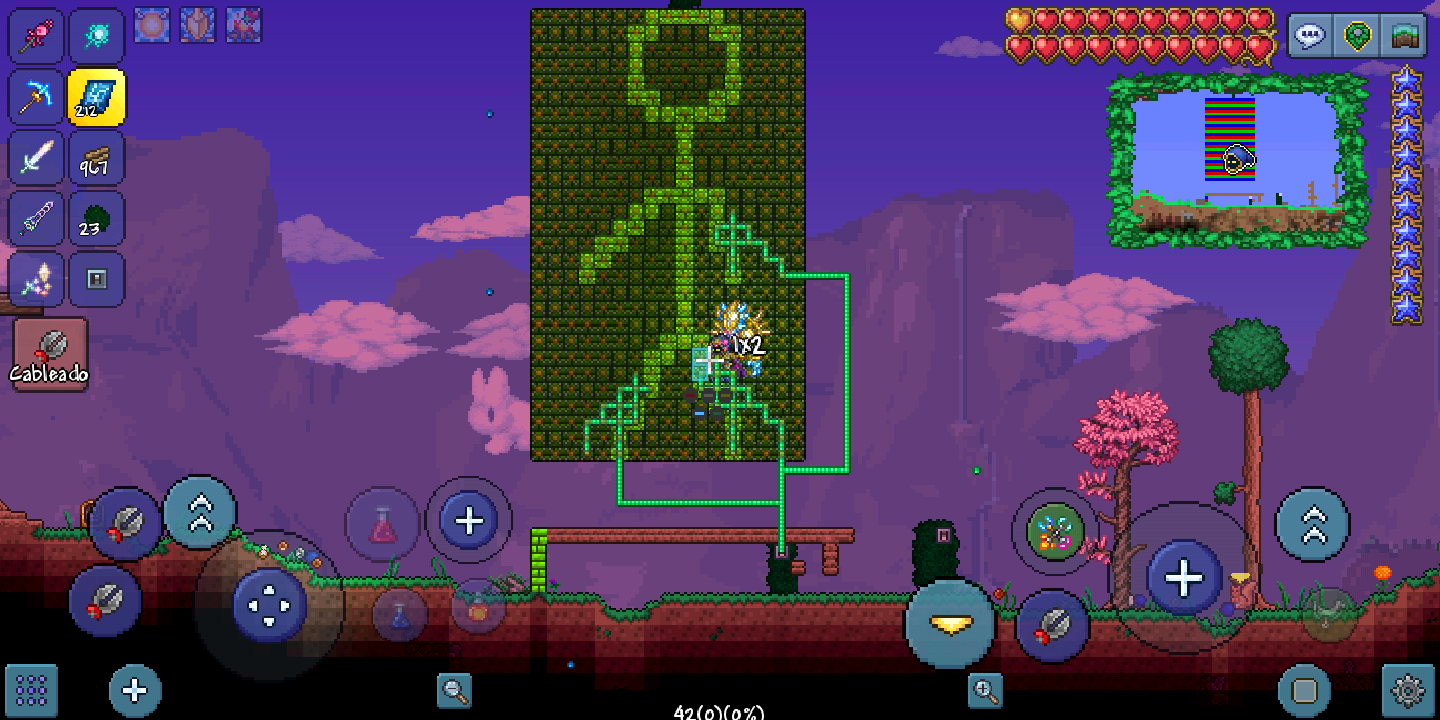
Task: Open the game settings gear
Action: [1407, 690]
